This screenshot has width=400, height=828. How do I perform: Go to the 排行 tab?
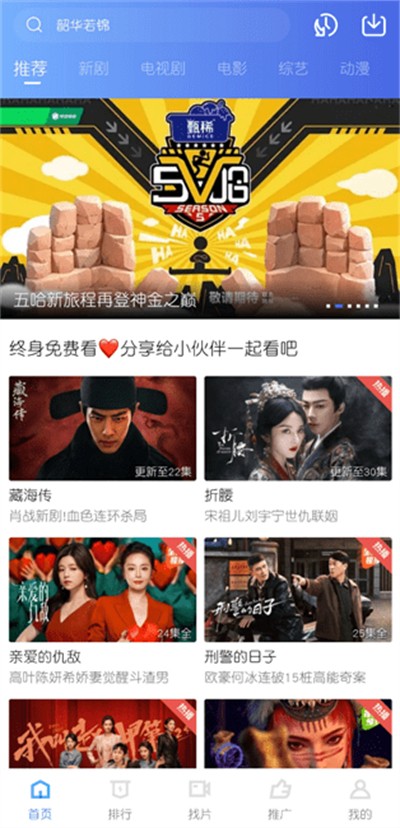click(120, 799)
